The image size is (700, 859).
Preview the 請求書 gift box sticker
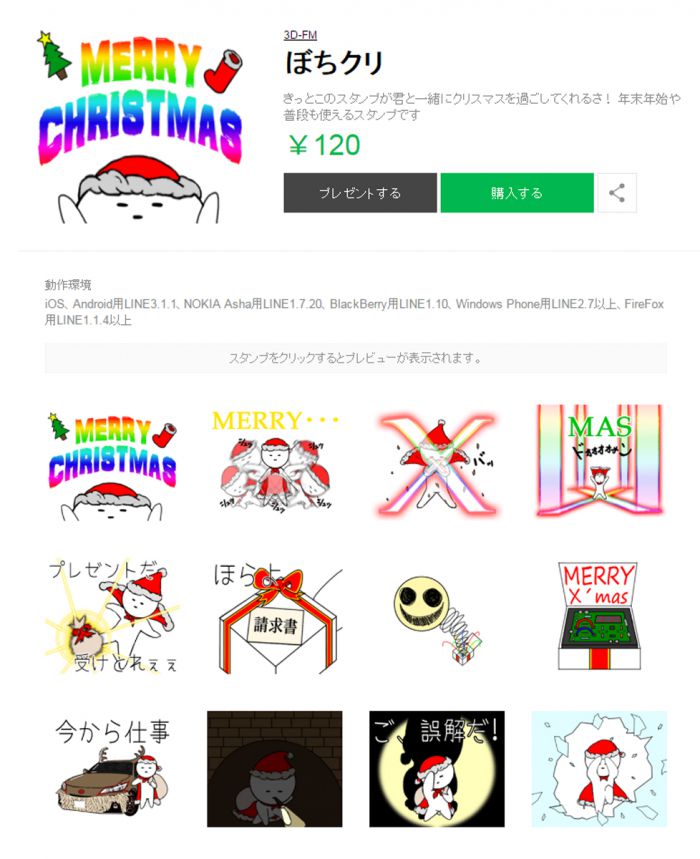(x=274, y=616)
